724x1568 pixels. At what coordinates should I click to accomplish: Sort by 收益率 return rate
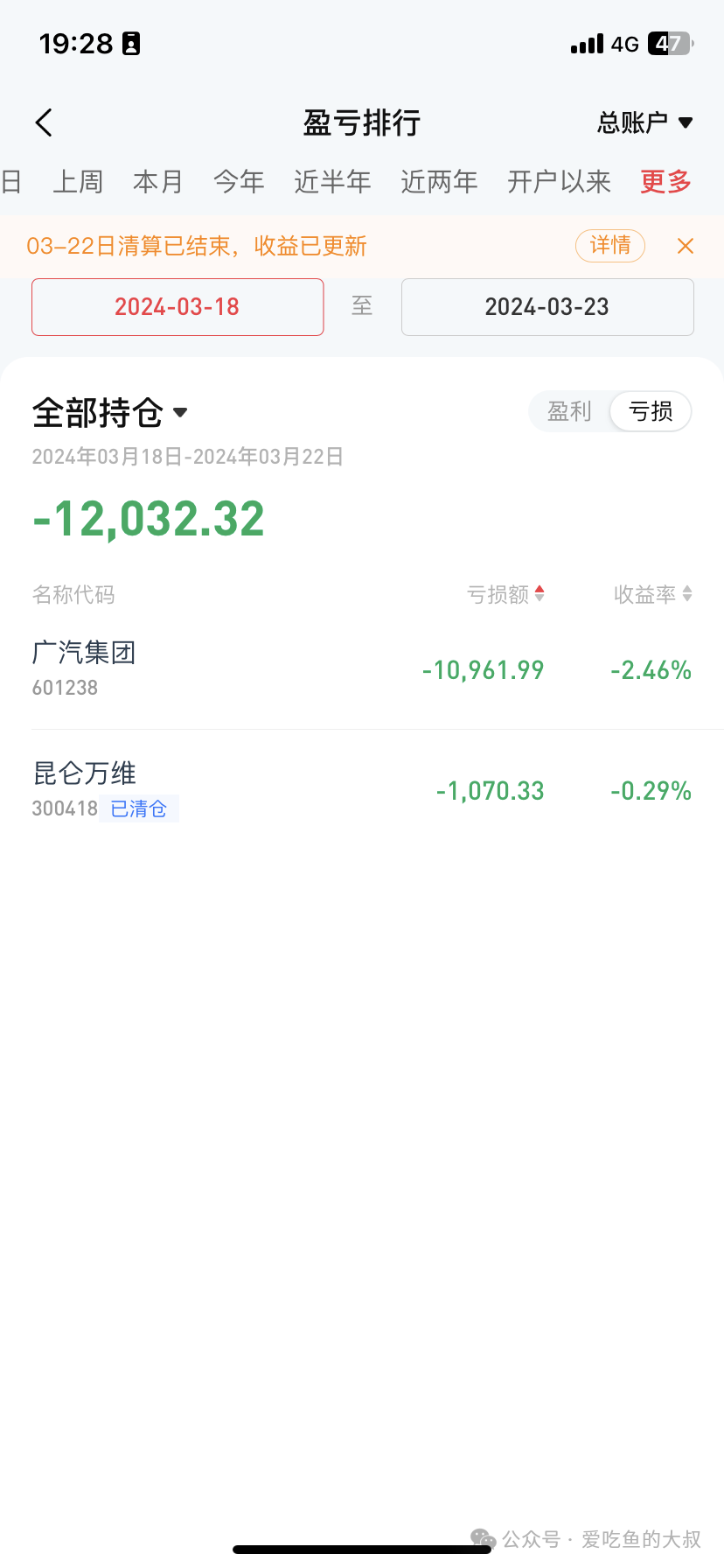pos(651,594)
